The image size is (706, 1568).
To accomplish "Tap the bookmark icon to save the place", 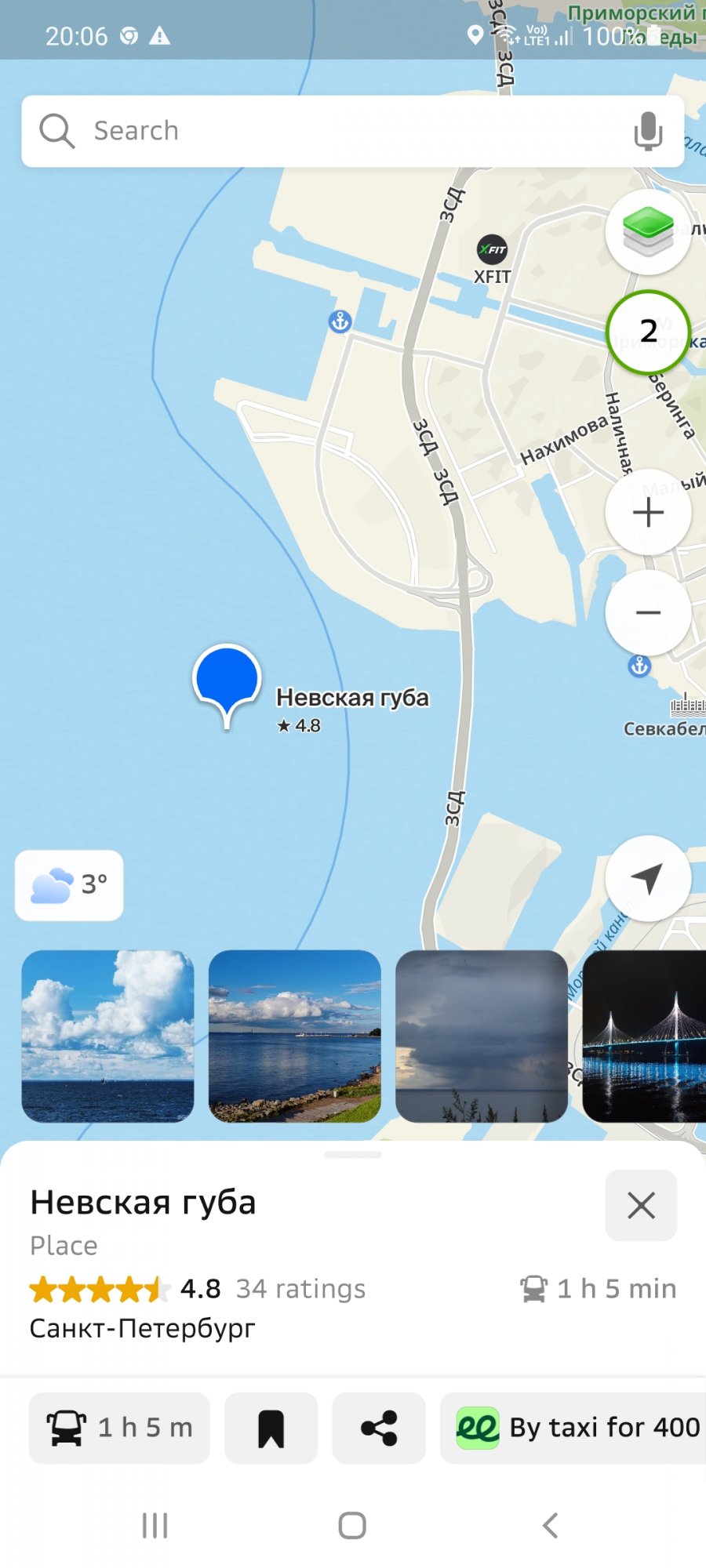I will coord(271,1428).
